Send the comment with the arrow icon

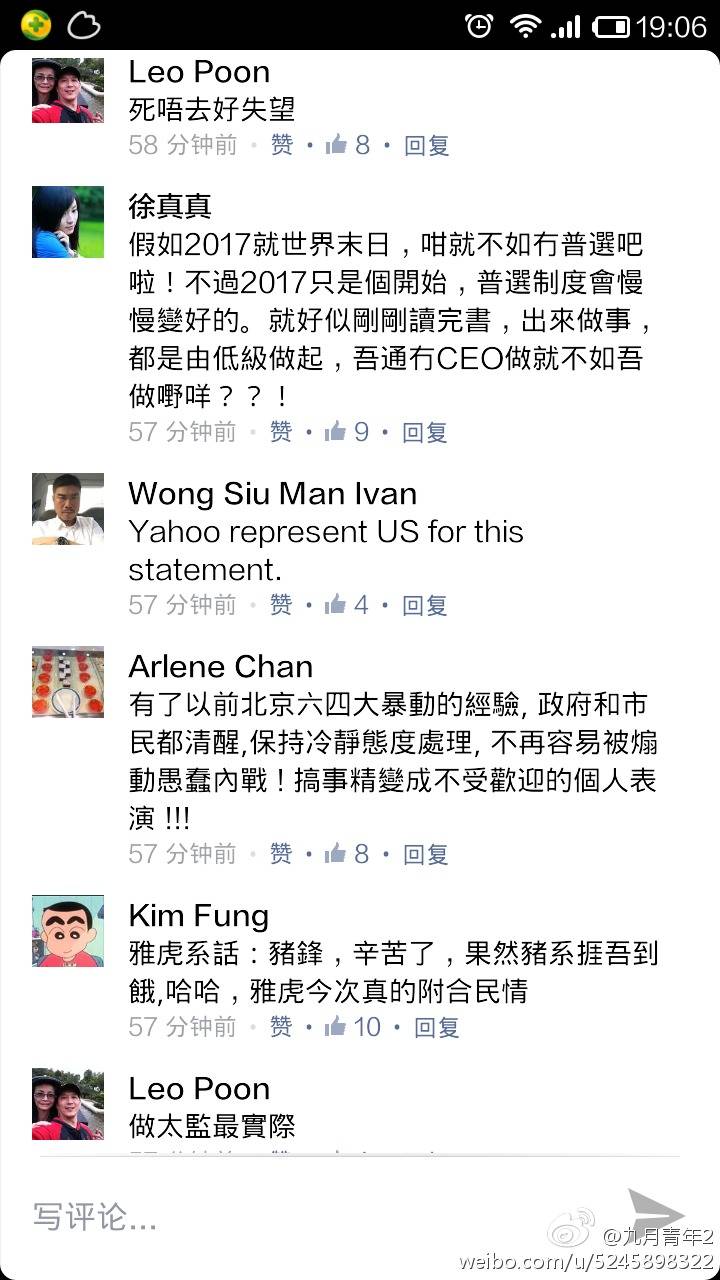pyautogui.click(x=655, y=1212)
